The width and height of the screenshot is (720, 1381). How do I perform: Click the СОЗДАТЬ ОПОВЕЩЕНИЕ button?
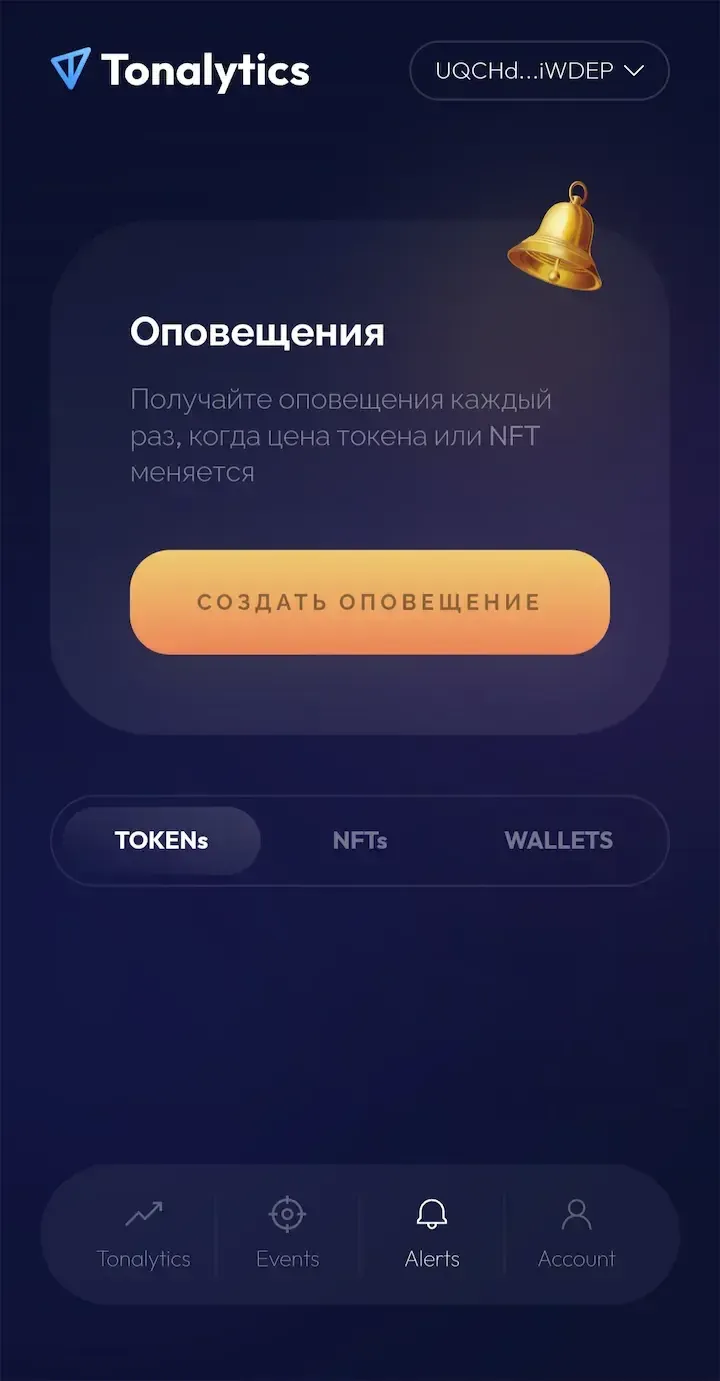coord(369,603)
